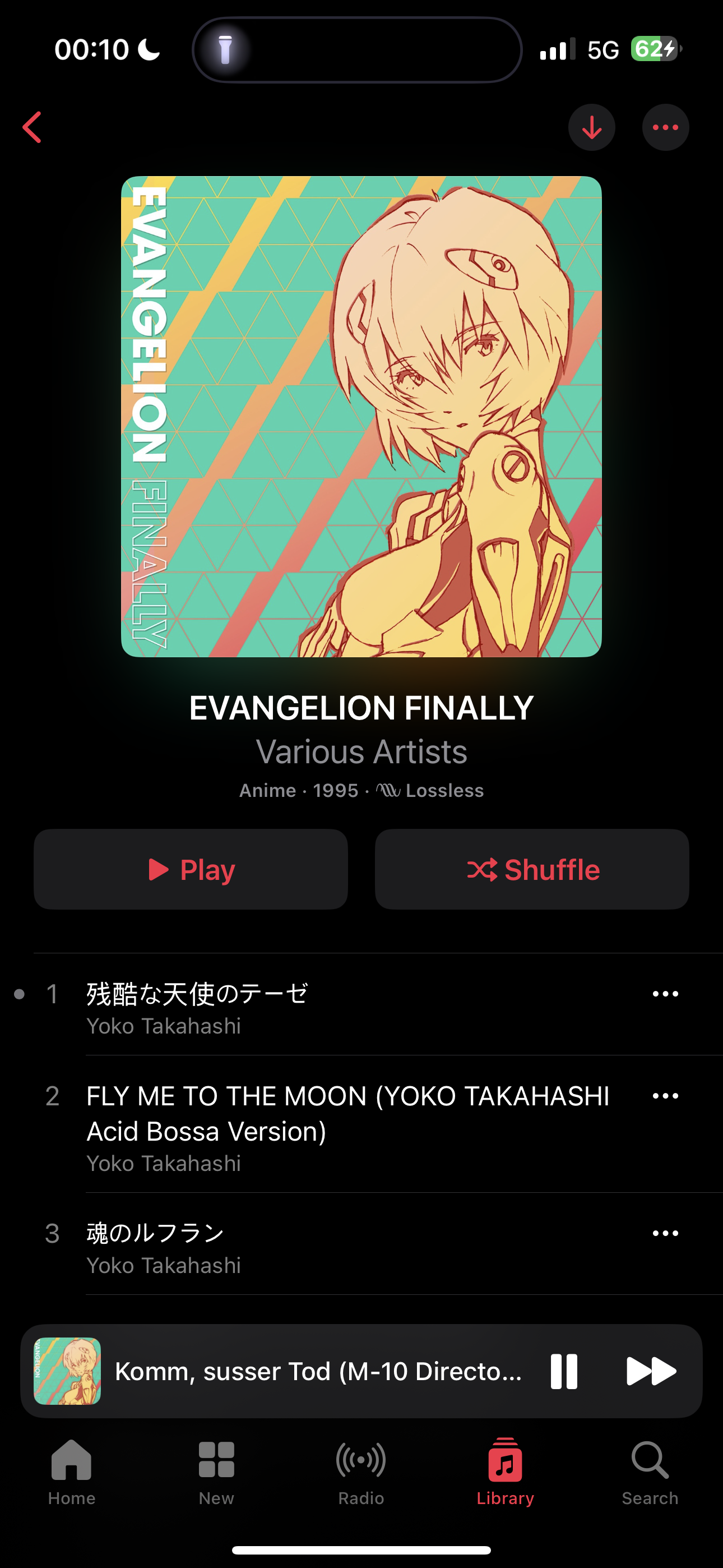Image resolution: width=723 pixels, height=1568 pixels.
Task: Switch to the Search tab
Action: point(650,1471)
